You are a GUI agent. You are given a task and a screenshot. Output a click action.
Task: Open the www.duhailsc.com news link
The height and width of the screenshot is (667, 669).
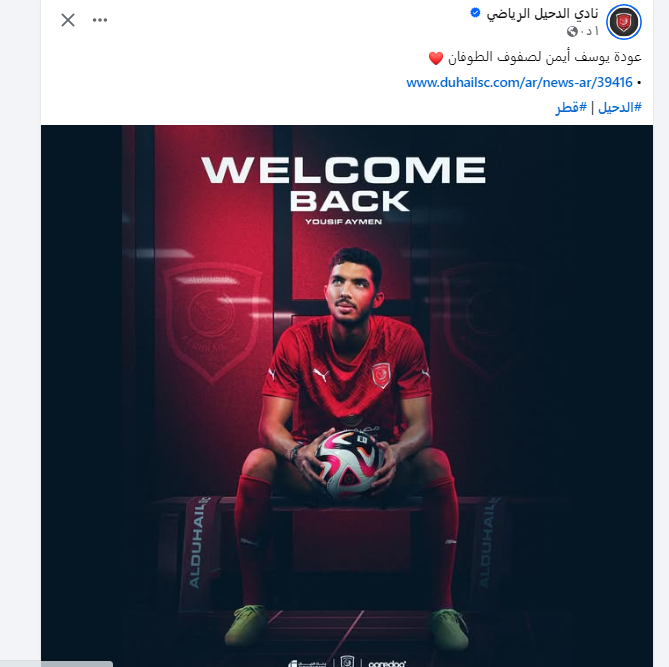click(519, 82)
